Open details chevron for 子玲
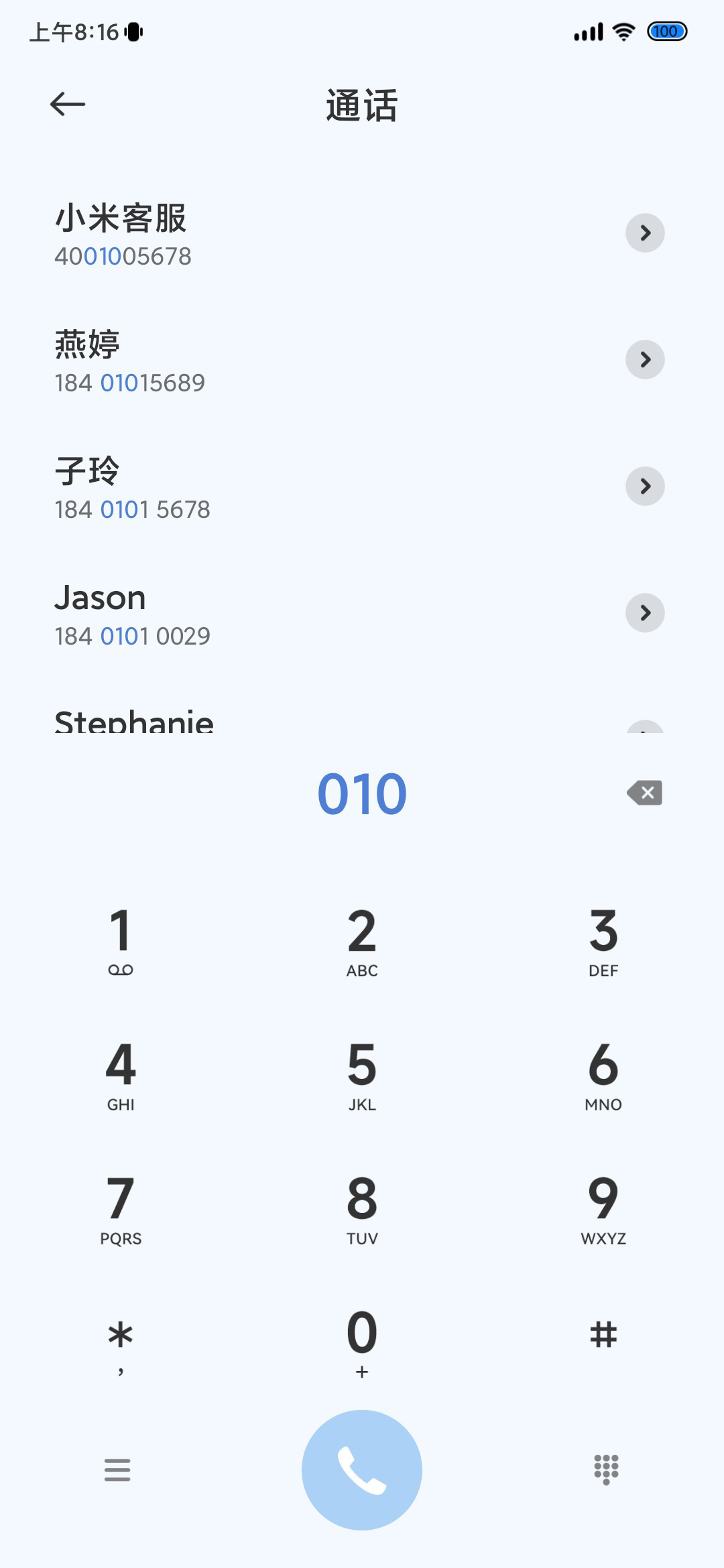 coord(645,486)
